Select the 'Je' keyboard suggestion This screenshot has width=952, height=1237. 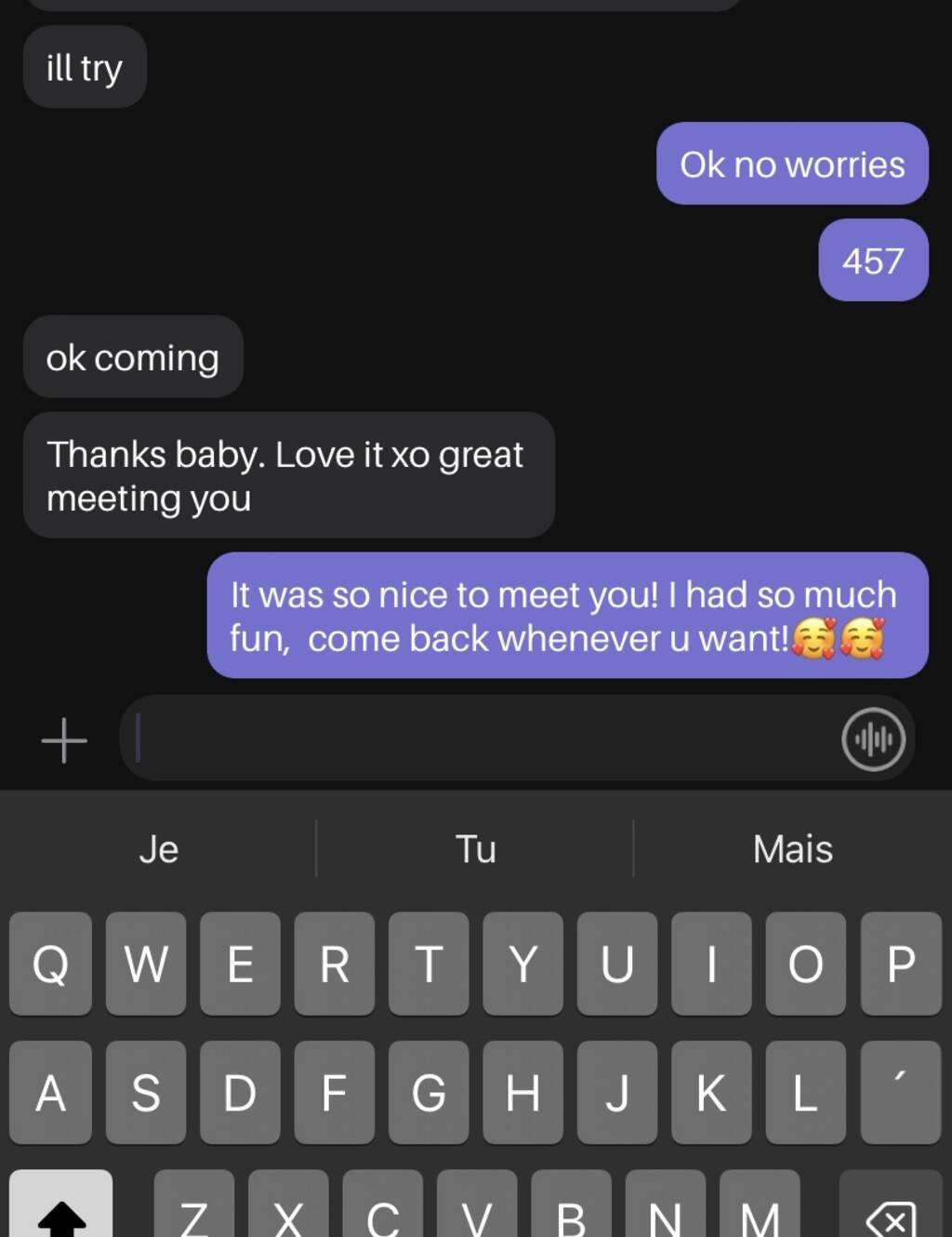click(159, 849)
